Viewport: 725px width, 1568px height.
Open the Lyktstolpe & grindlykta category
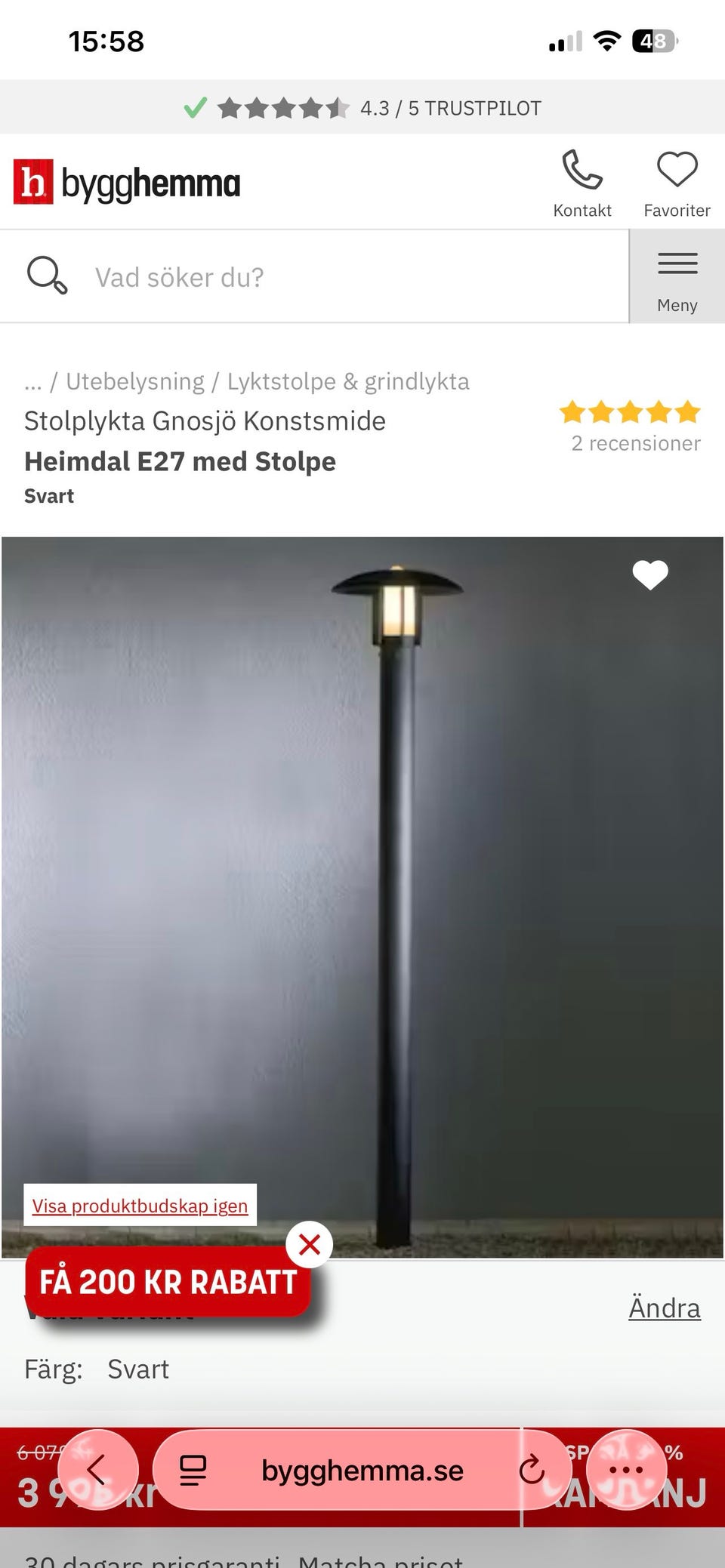tap(347, 381)
